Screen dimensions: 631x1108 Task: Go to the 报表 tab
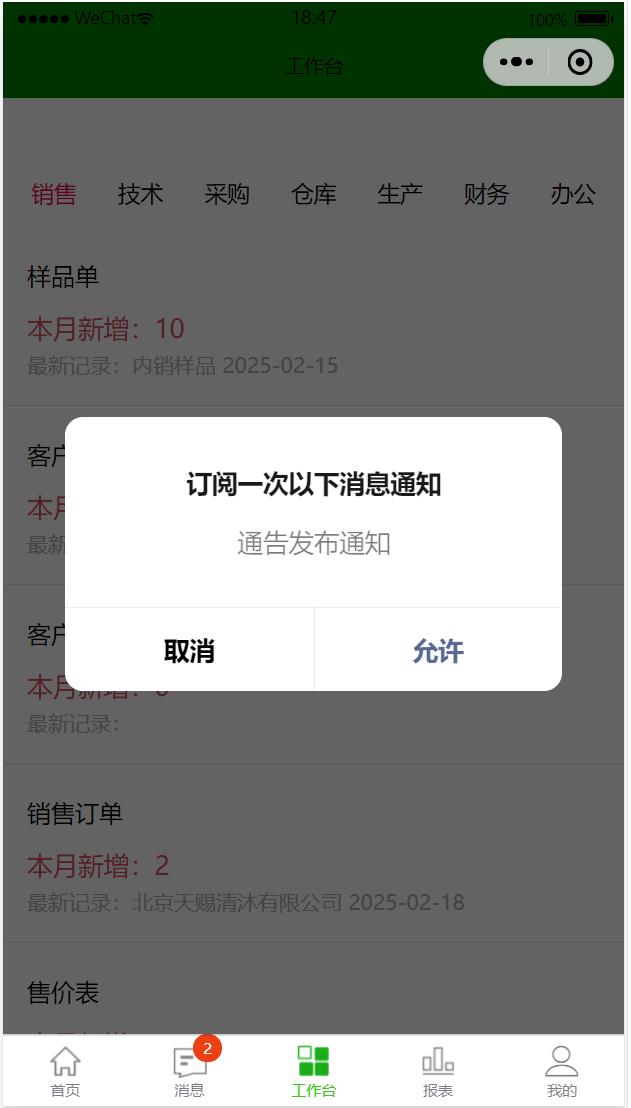point(438,1071)
